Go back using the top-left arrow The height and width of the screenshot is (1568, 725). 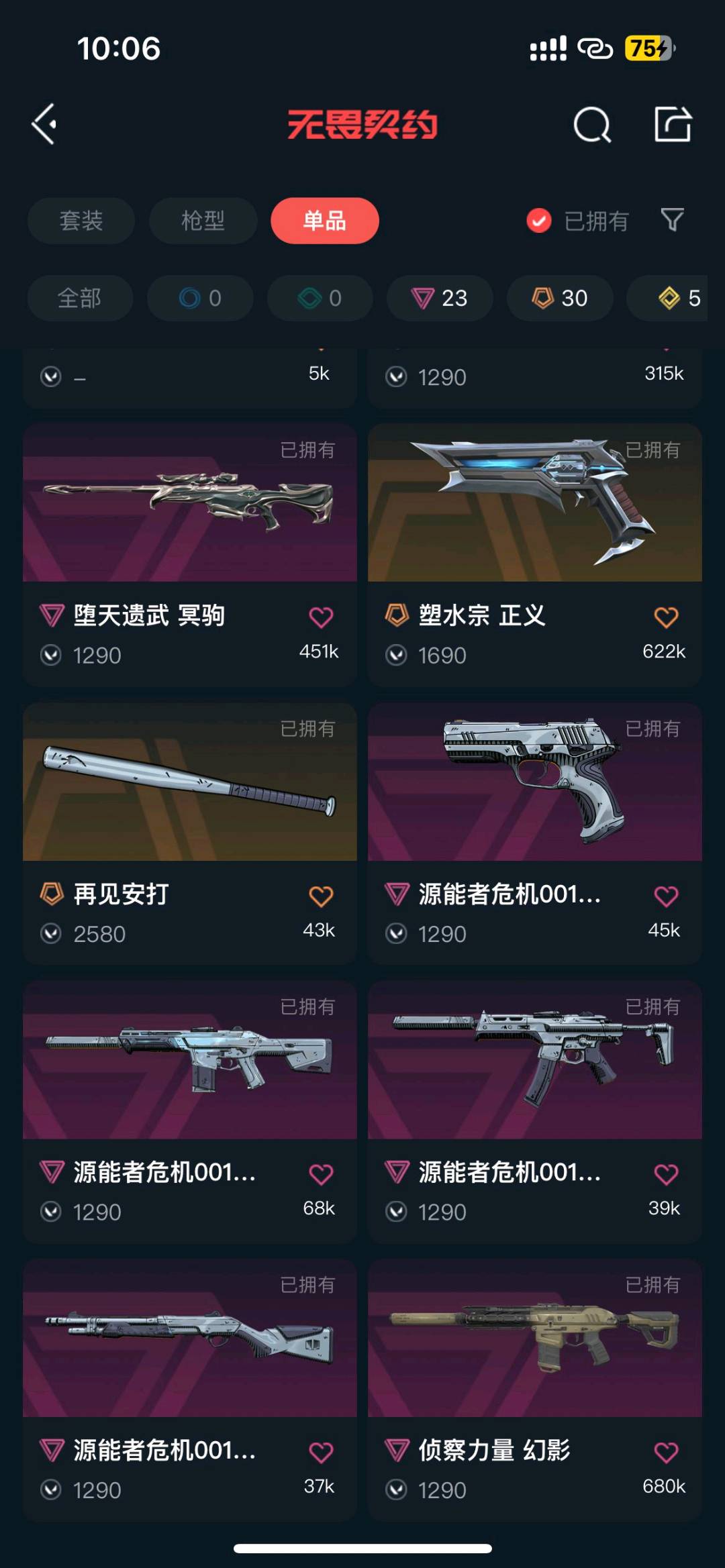(x=44, y=124)
